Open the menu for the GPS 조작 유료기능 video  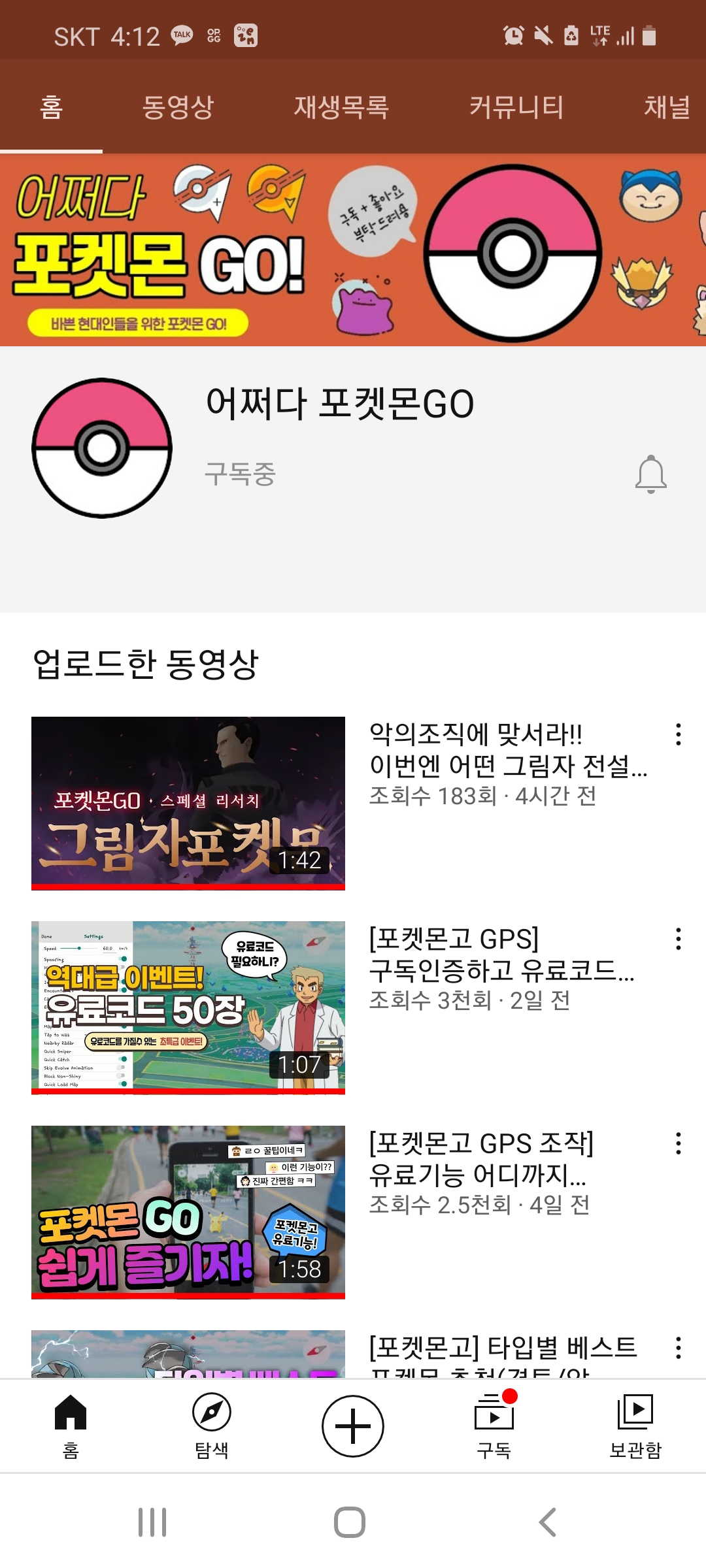tap(679, 1143)
